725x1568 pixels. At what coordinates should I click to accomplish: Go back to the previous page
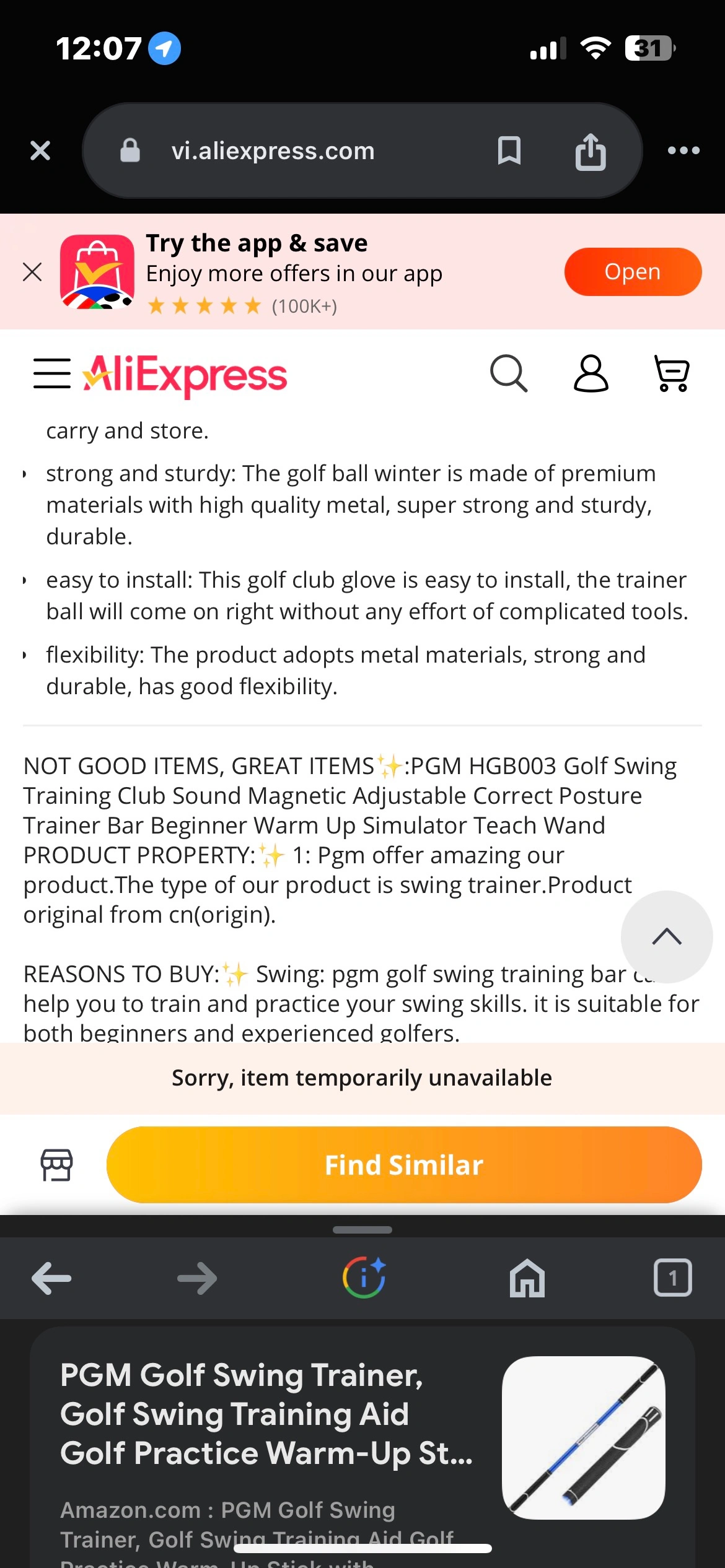click(51, 1278)
